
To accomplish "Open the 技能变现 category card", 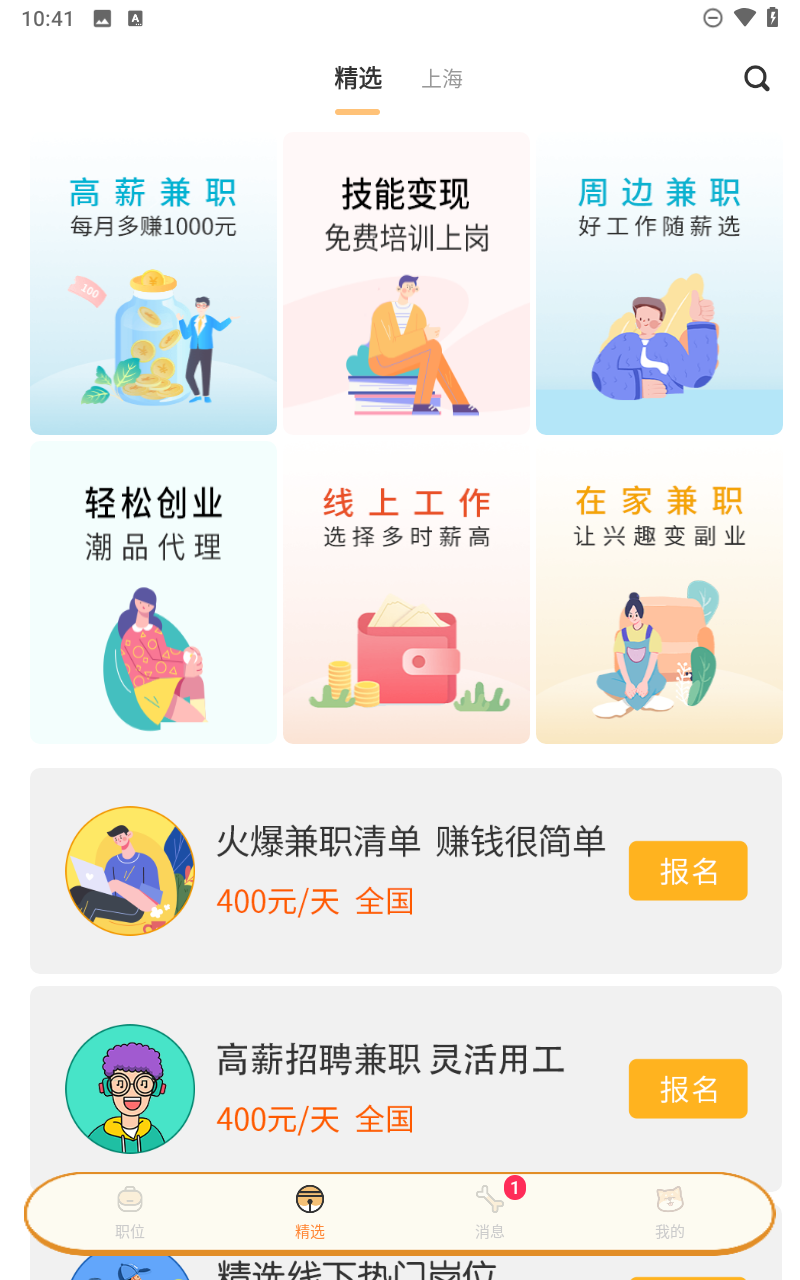I will point(406,284).
